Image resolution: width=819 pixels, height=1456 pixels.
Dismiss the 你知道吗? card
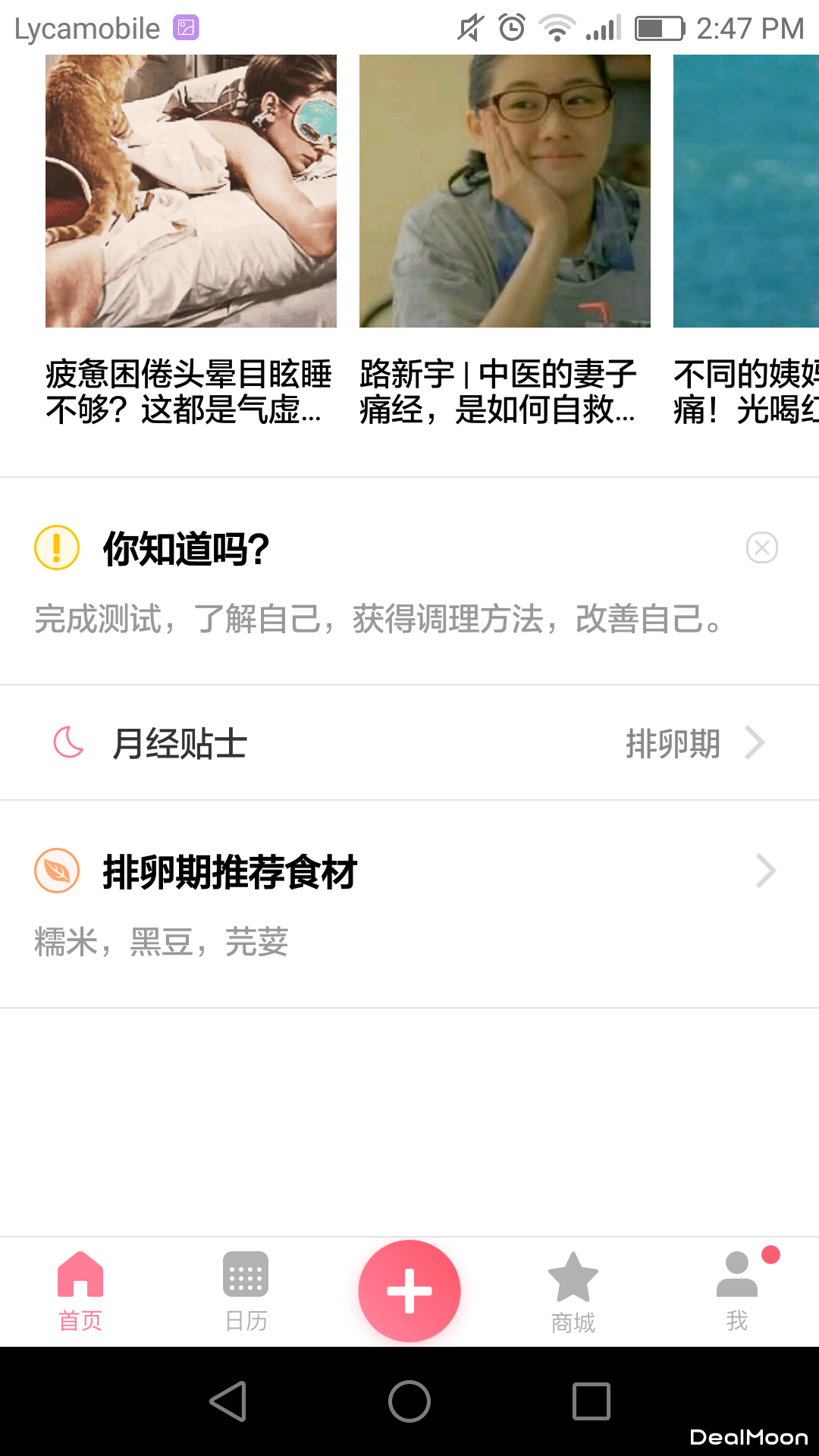coord(761,548)
